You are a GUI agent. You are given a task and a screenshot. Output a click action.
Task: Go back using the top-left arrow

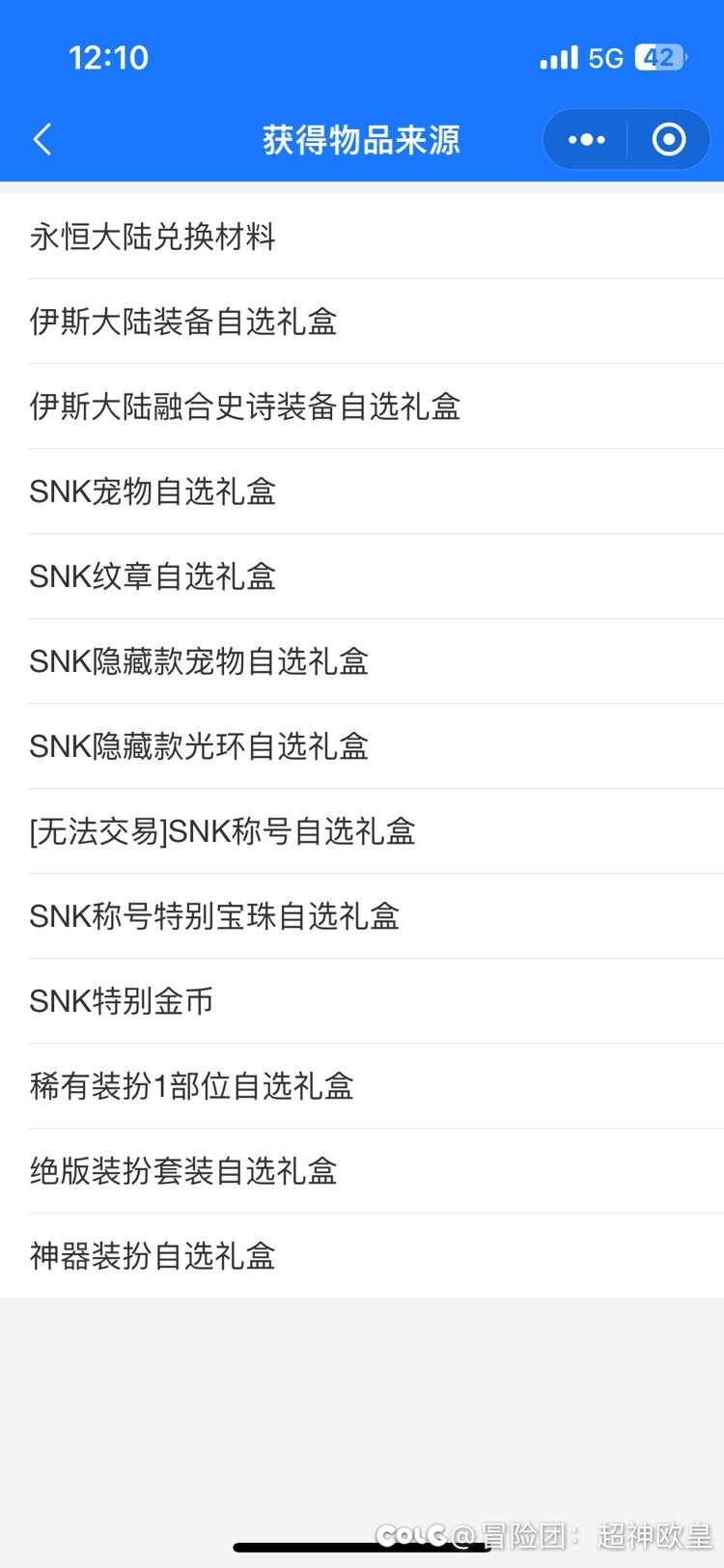coord(42,140)
